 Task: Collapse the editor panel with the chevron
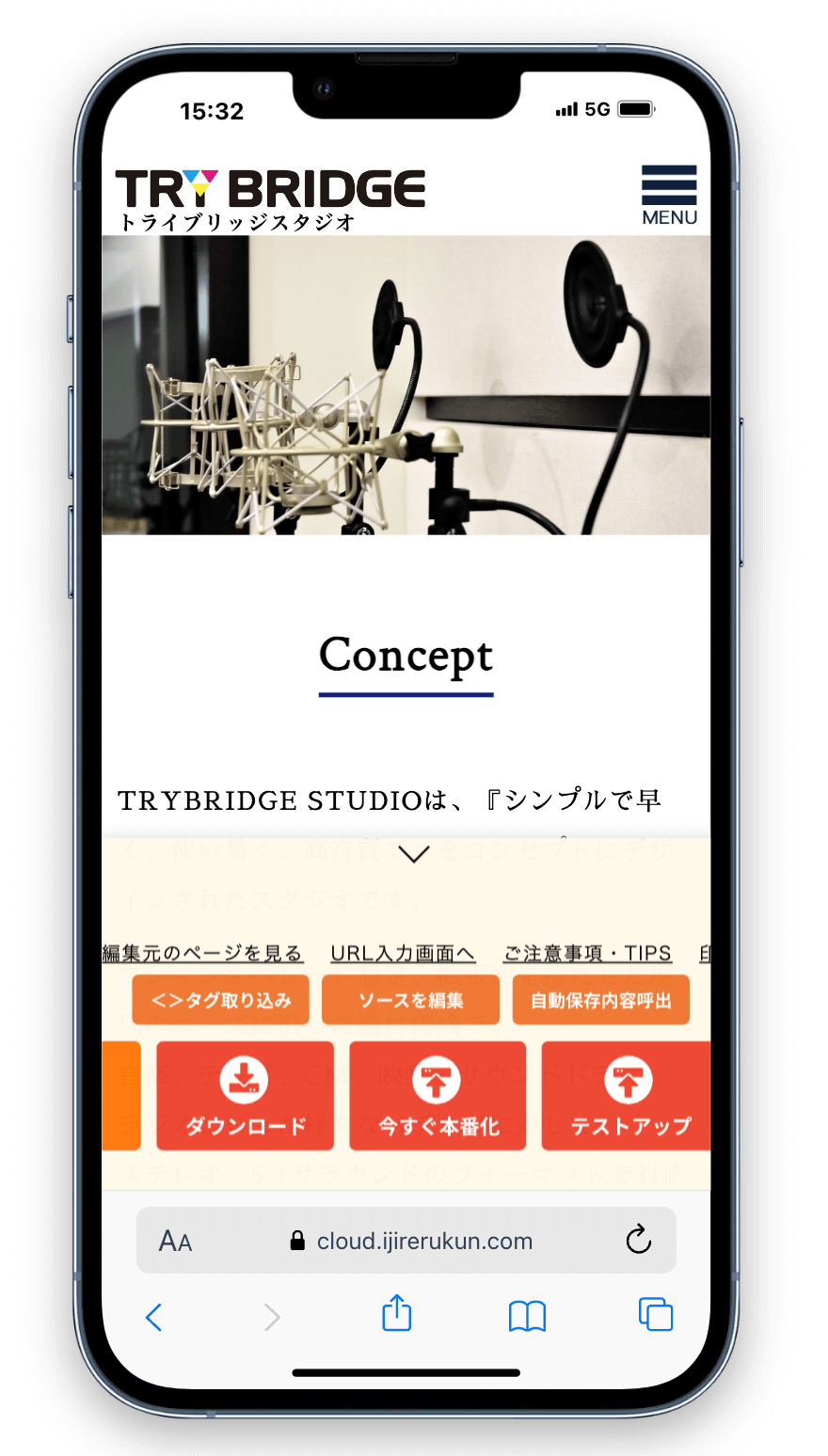point(414,854)
